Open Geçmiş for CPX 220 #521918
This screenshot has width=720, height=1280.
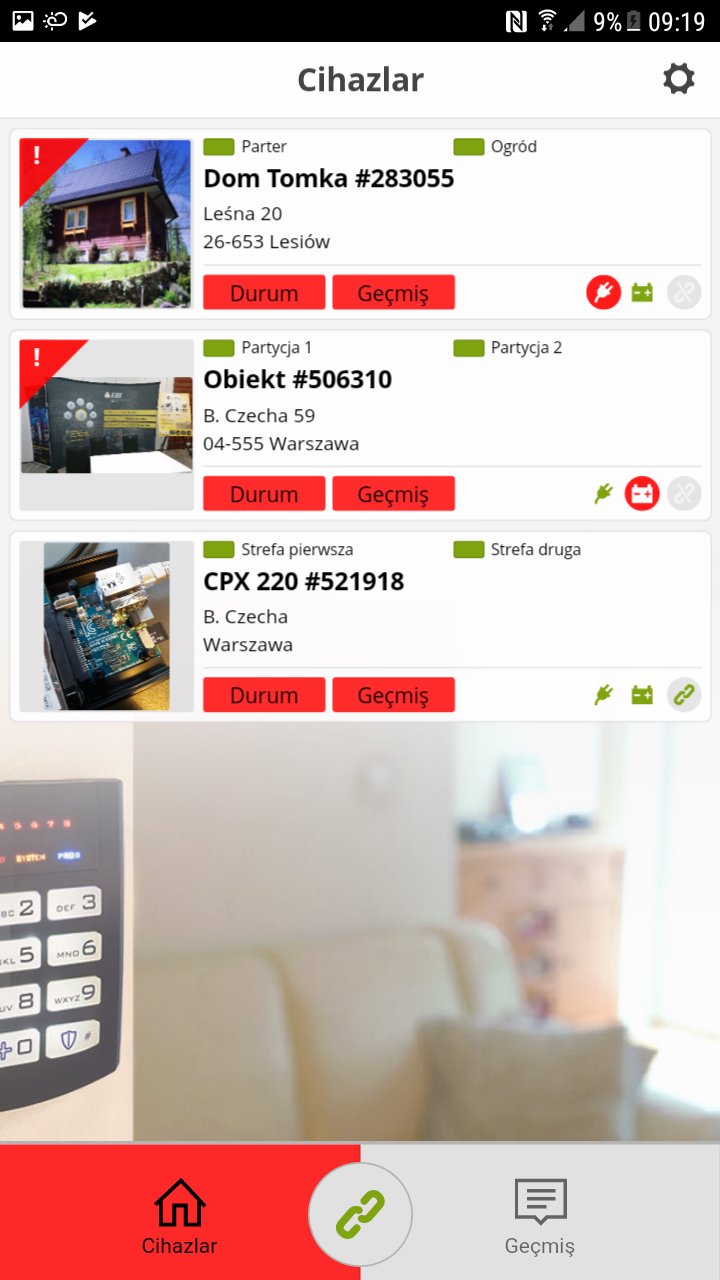[x=393, y=695]
